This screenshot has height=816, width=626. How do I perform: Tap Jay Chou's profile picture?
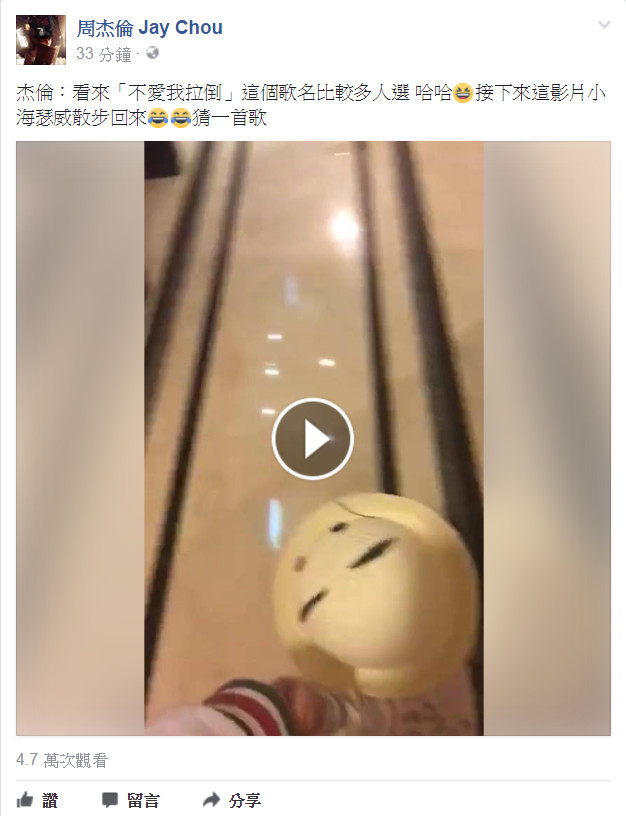click(x=41, y=40)
